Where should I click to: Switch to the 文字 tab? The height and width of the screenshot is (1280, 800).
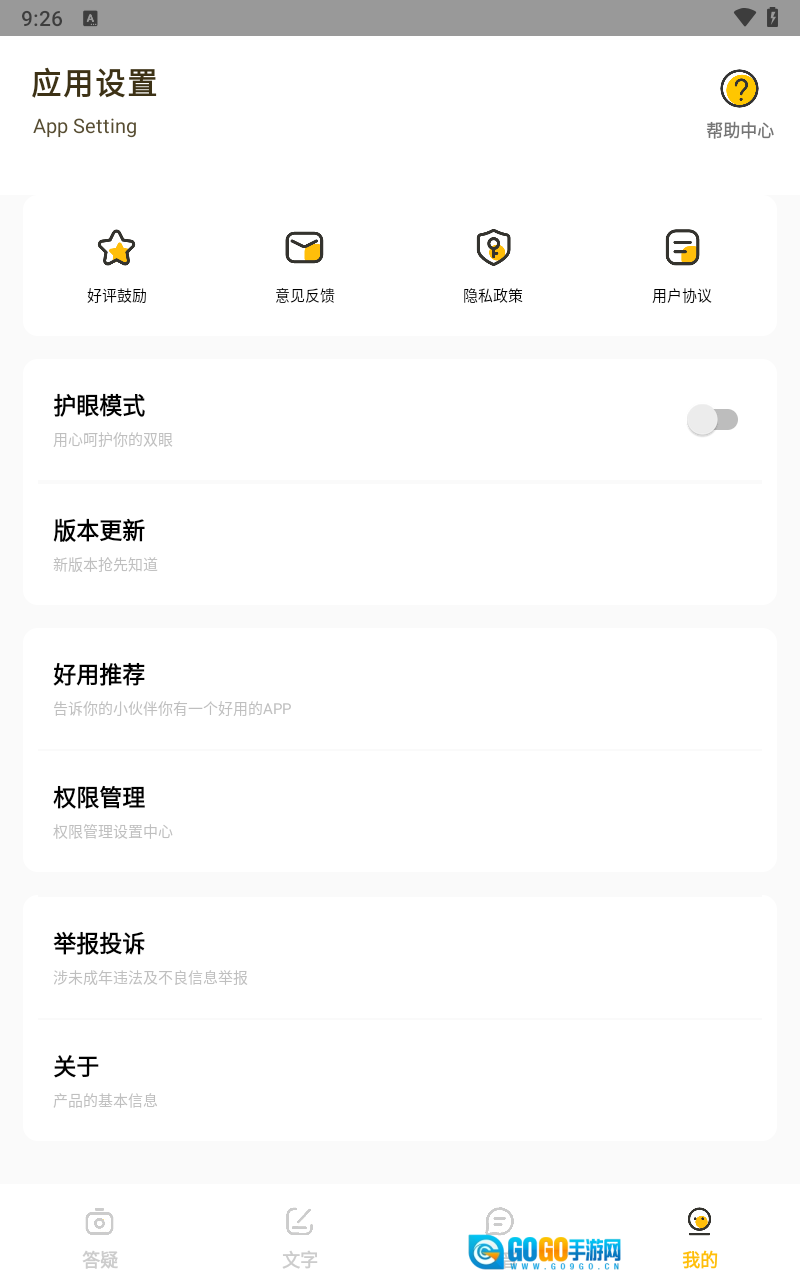(x=300, y=1236)
